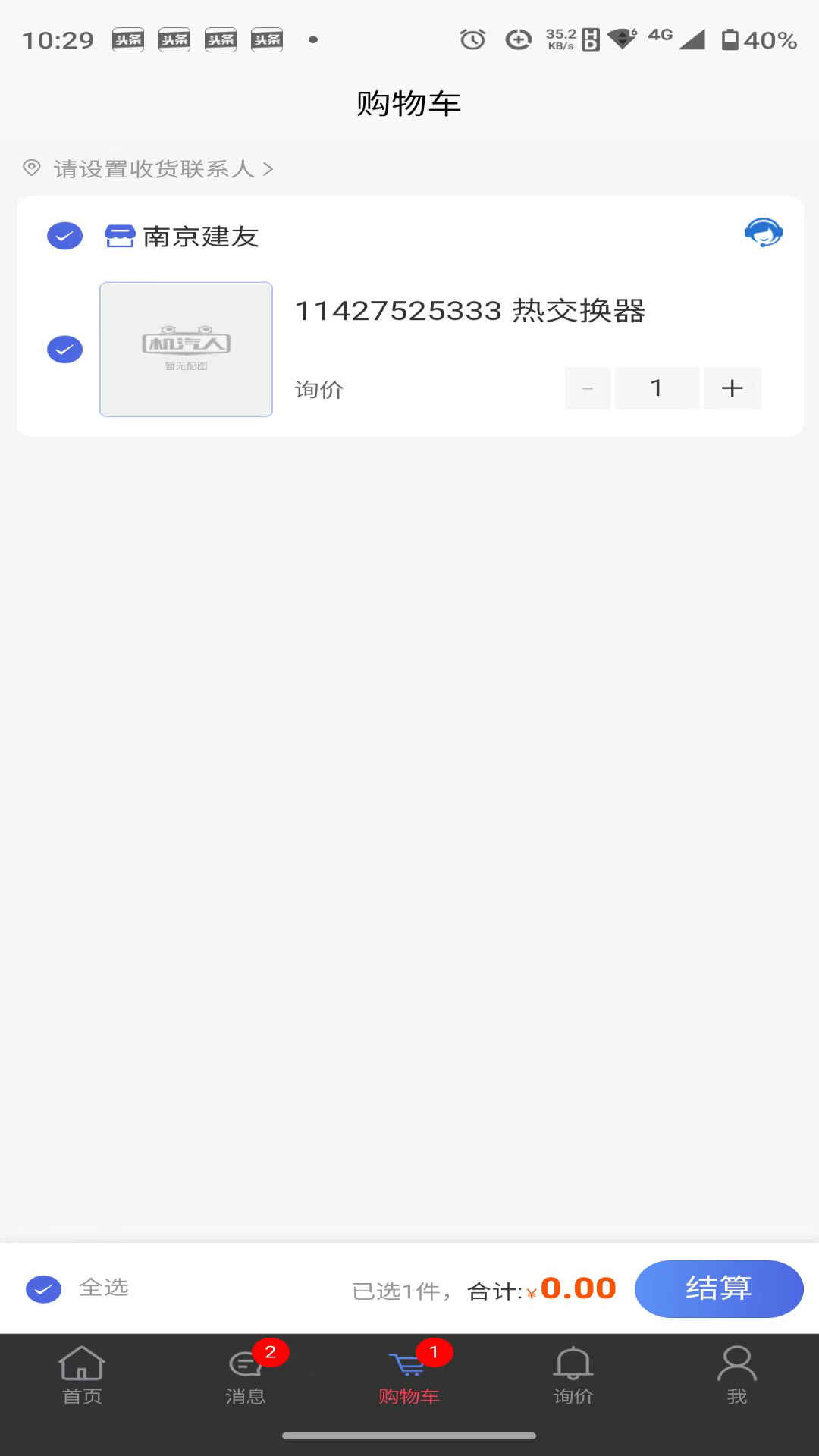
Task: Open the 11427525333 热交换器 product image
Action: point(186,350)
